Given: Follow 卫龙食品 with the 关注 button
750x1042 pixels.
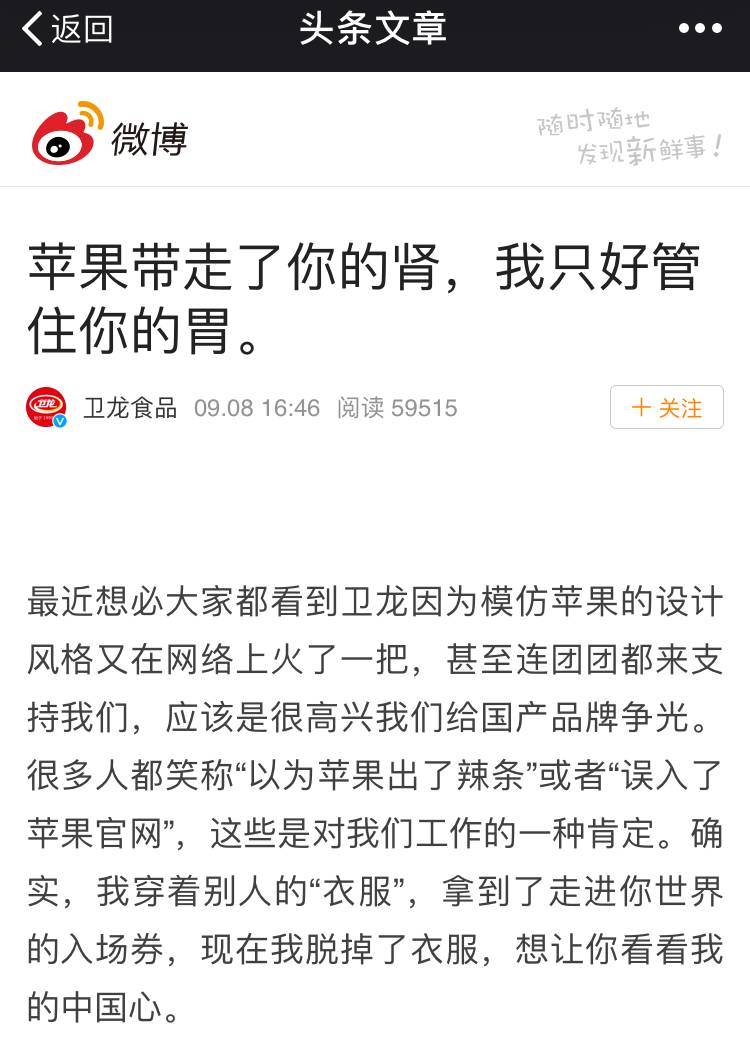Looking at the screenshot, I should point(667,408).
